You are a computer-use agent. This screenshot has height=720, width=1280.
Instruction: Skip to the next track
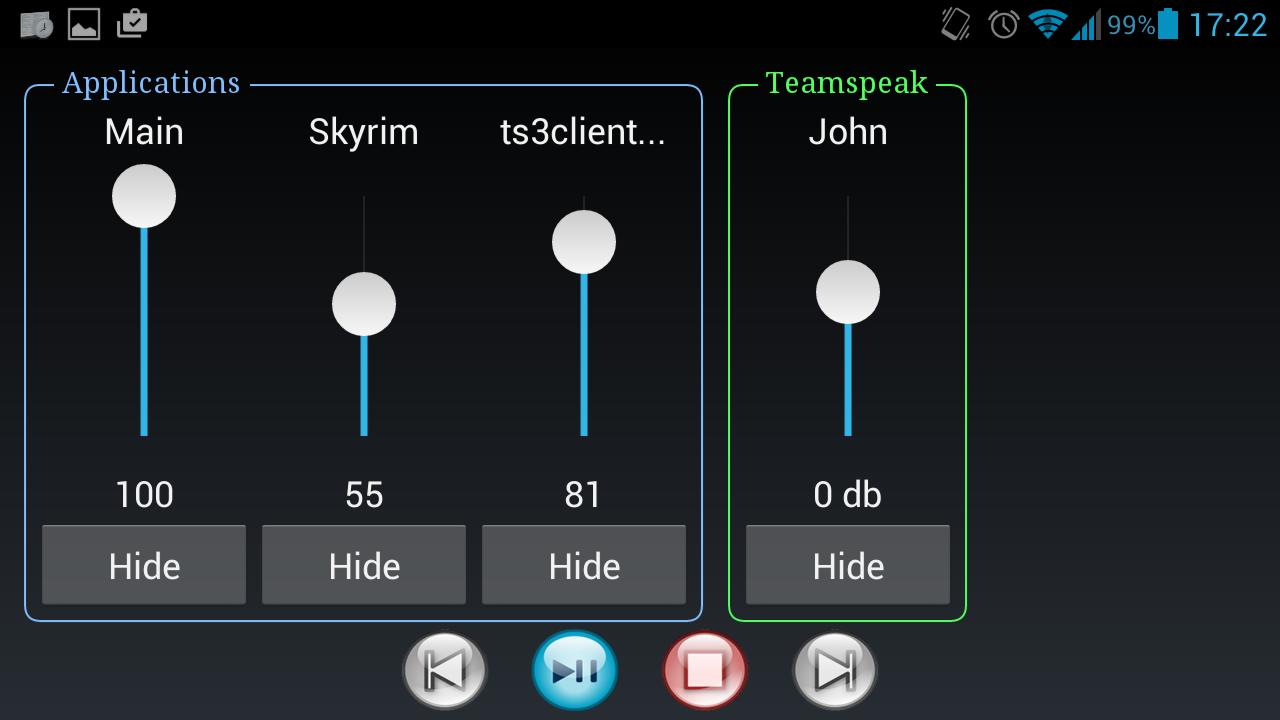(835, 670)
